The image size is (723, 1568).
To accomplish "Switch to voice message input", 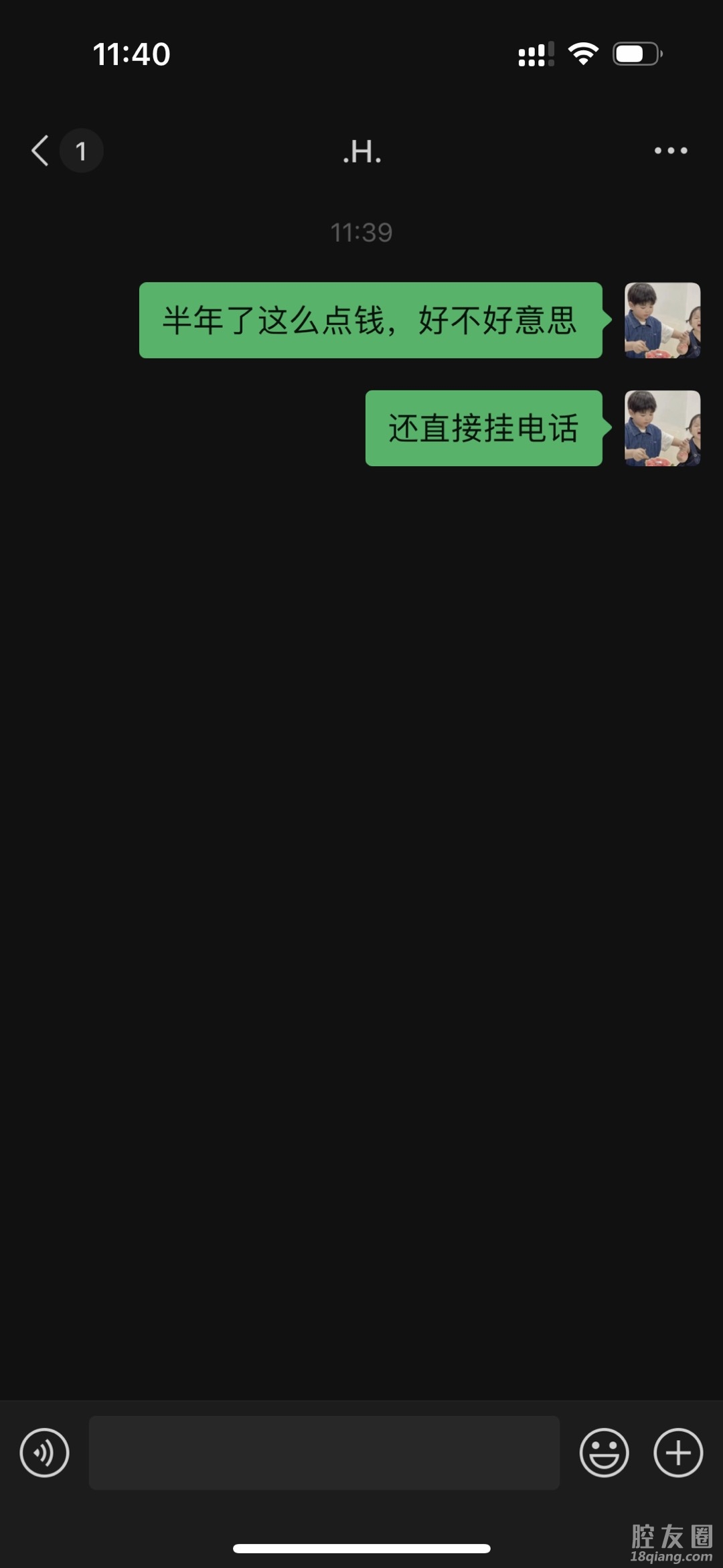I will 44,1453.
